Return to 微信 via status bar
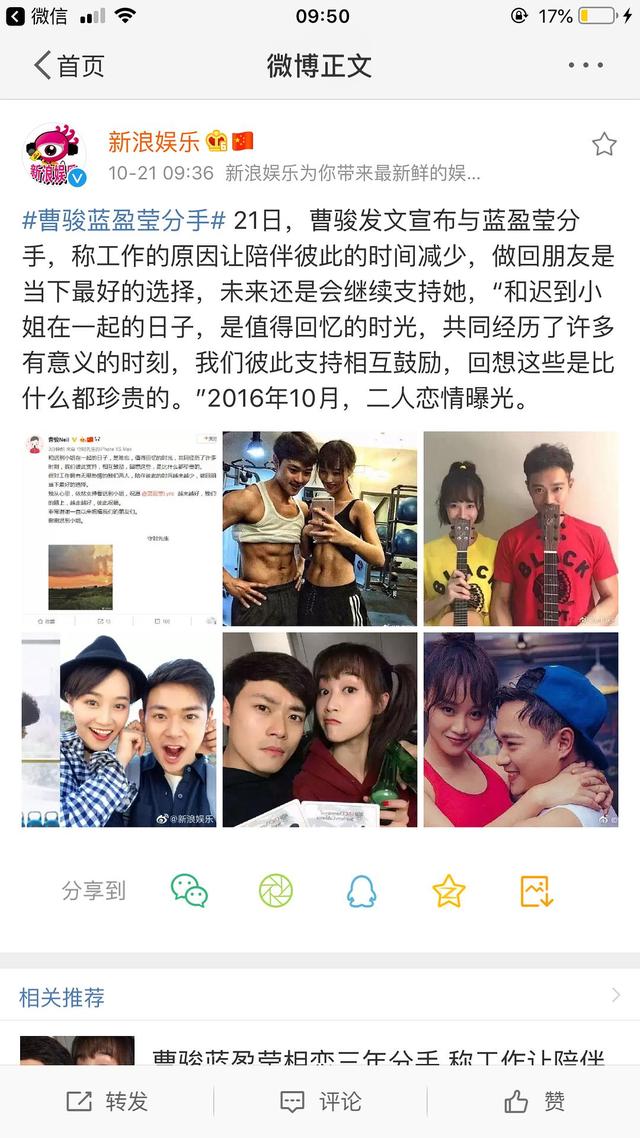This screenshot has width=640, height=1138. (x=38, y=16)
